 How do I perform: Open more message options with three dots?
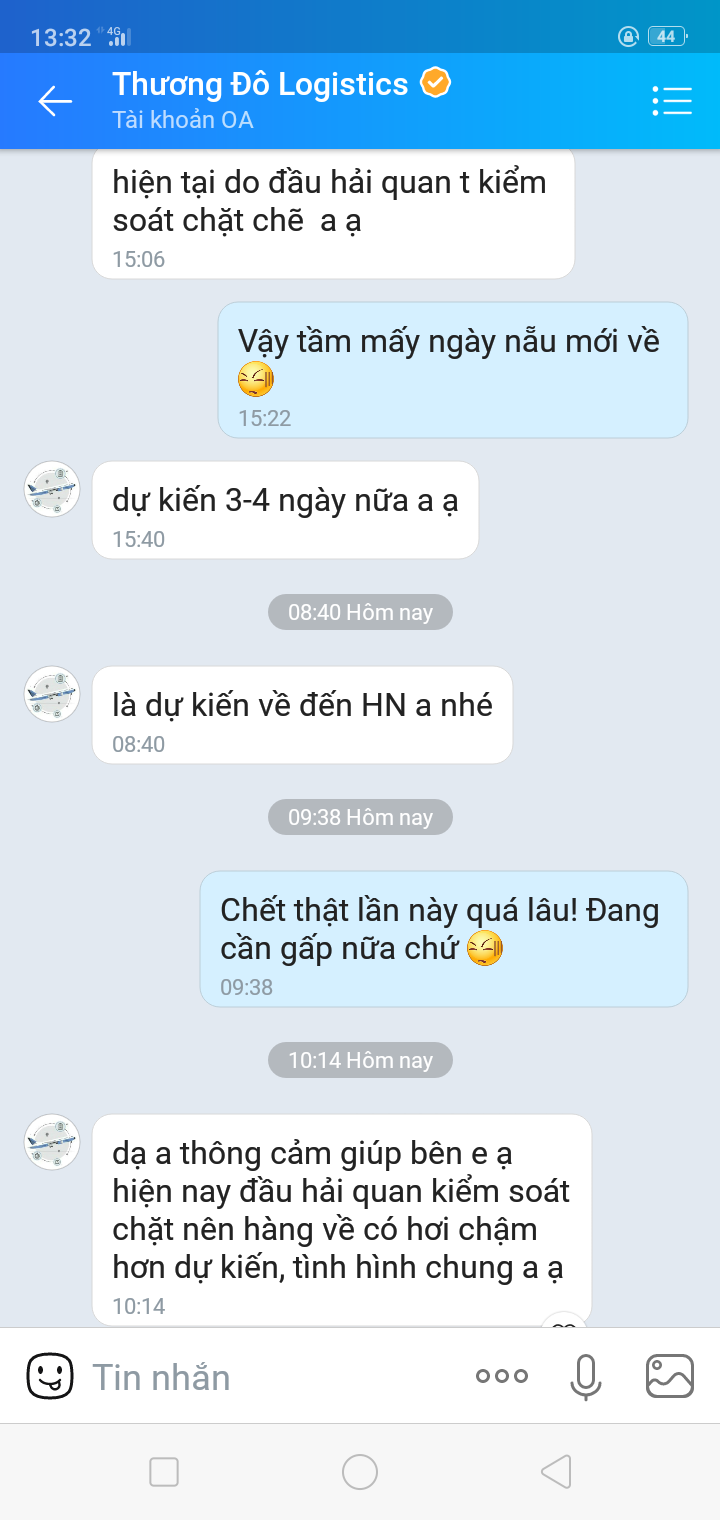500,1375
